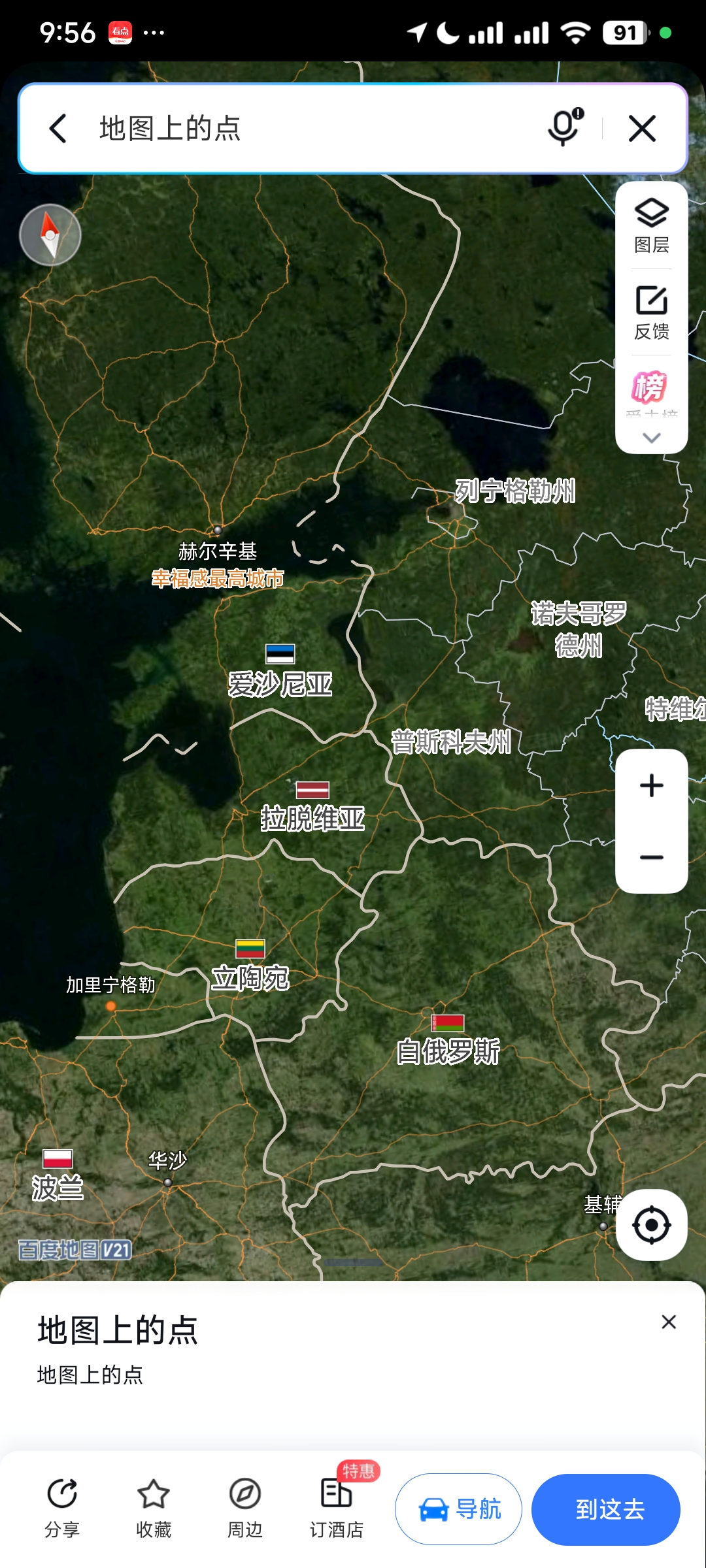706x1568 pixels.
Task: Zoom in on the map
Action: (651, 786)
